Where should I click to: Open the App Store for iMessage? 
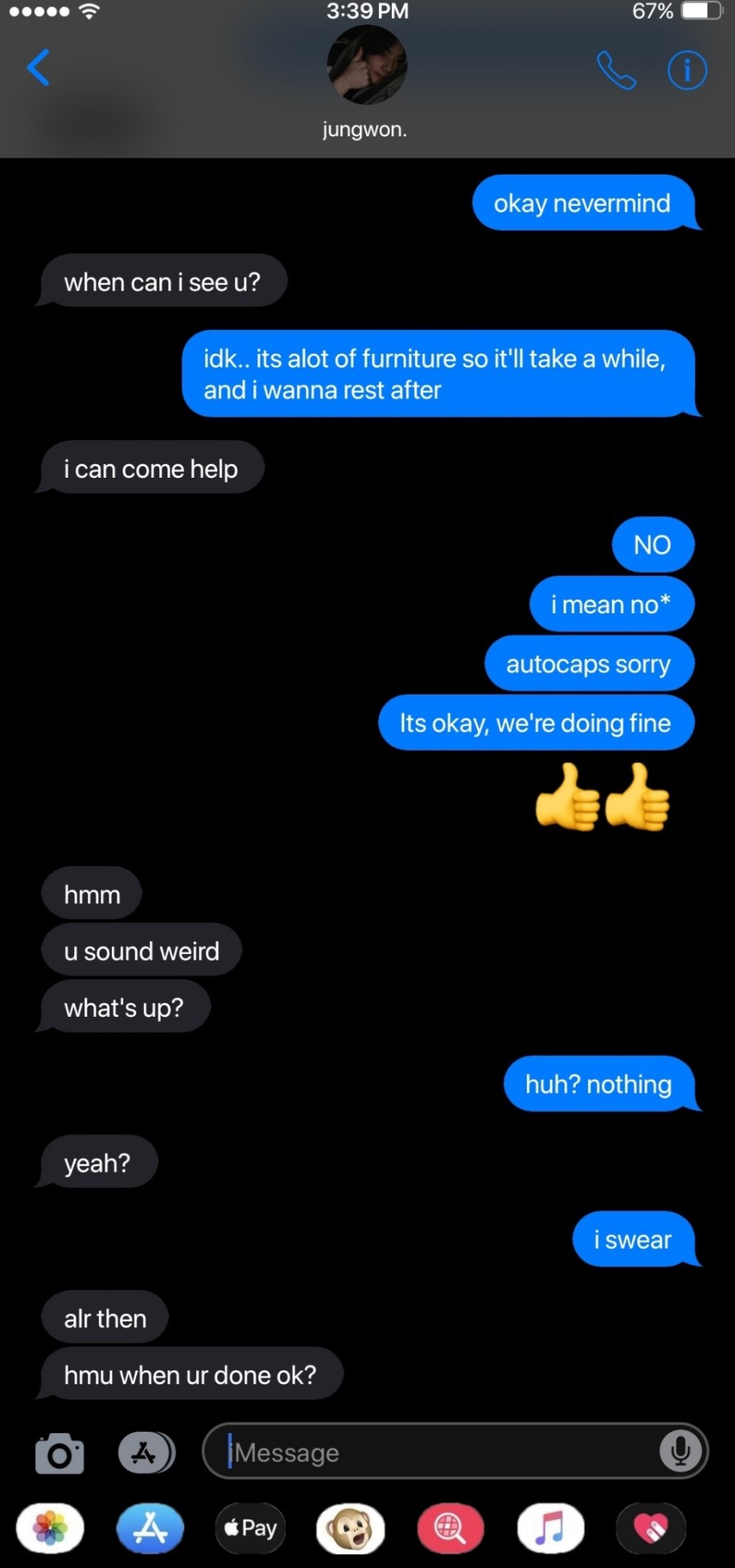[150, 1528]
